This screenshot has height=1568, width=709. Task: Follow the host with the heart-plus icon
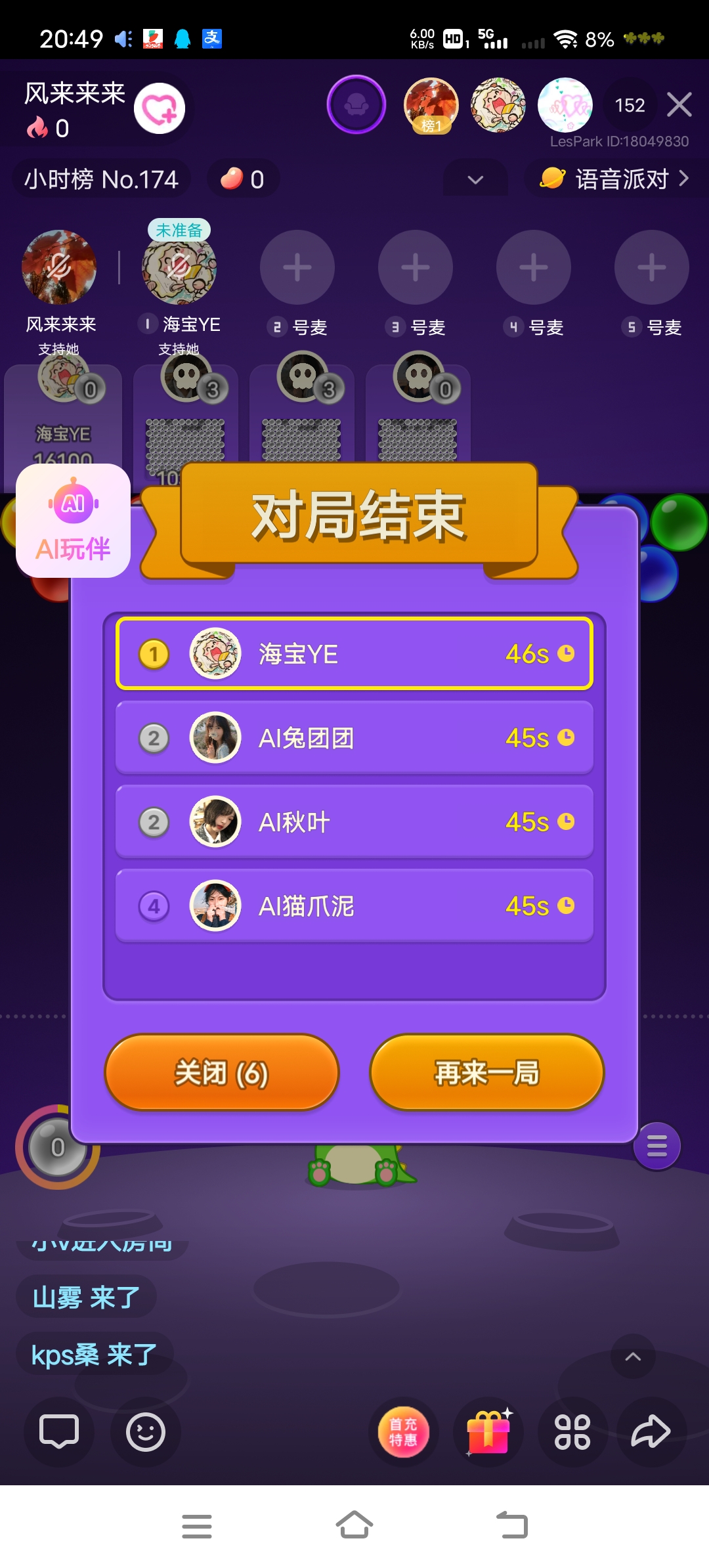(x=160, y=108)
